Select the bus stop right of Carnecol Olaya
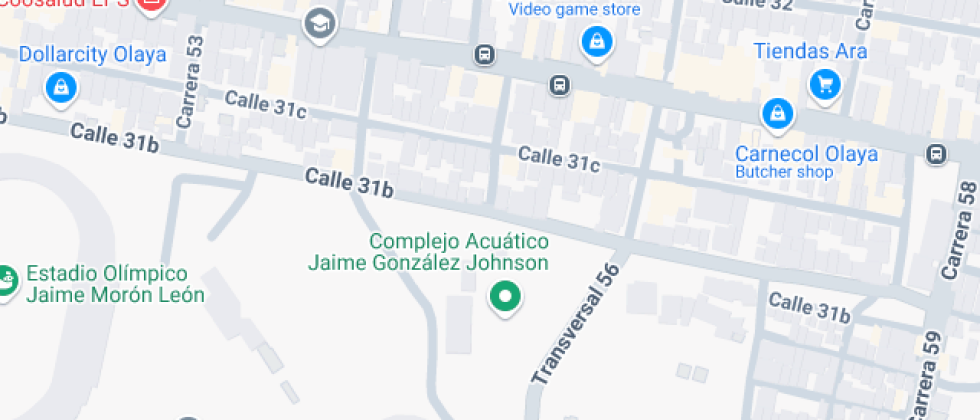 (936, 154)
